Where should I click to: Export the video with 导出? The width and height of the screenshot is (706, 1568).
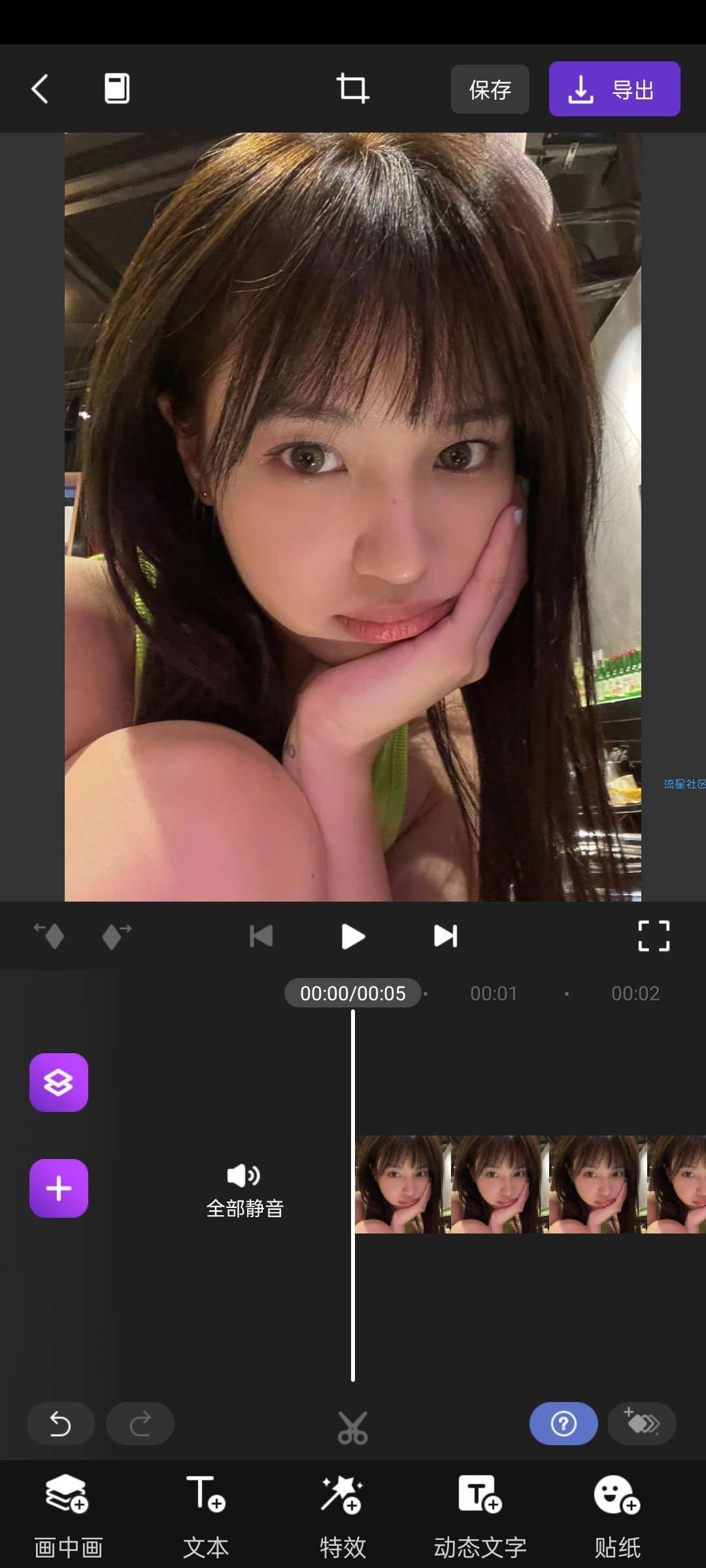click(614, 90)
